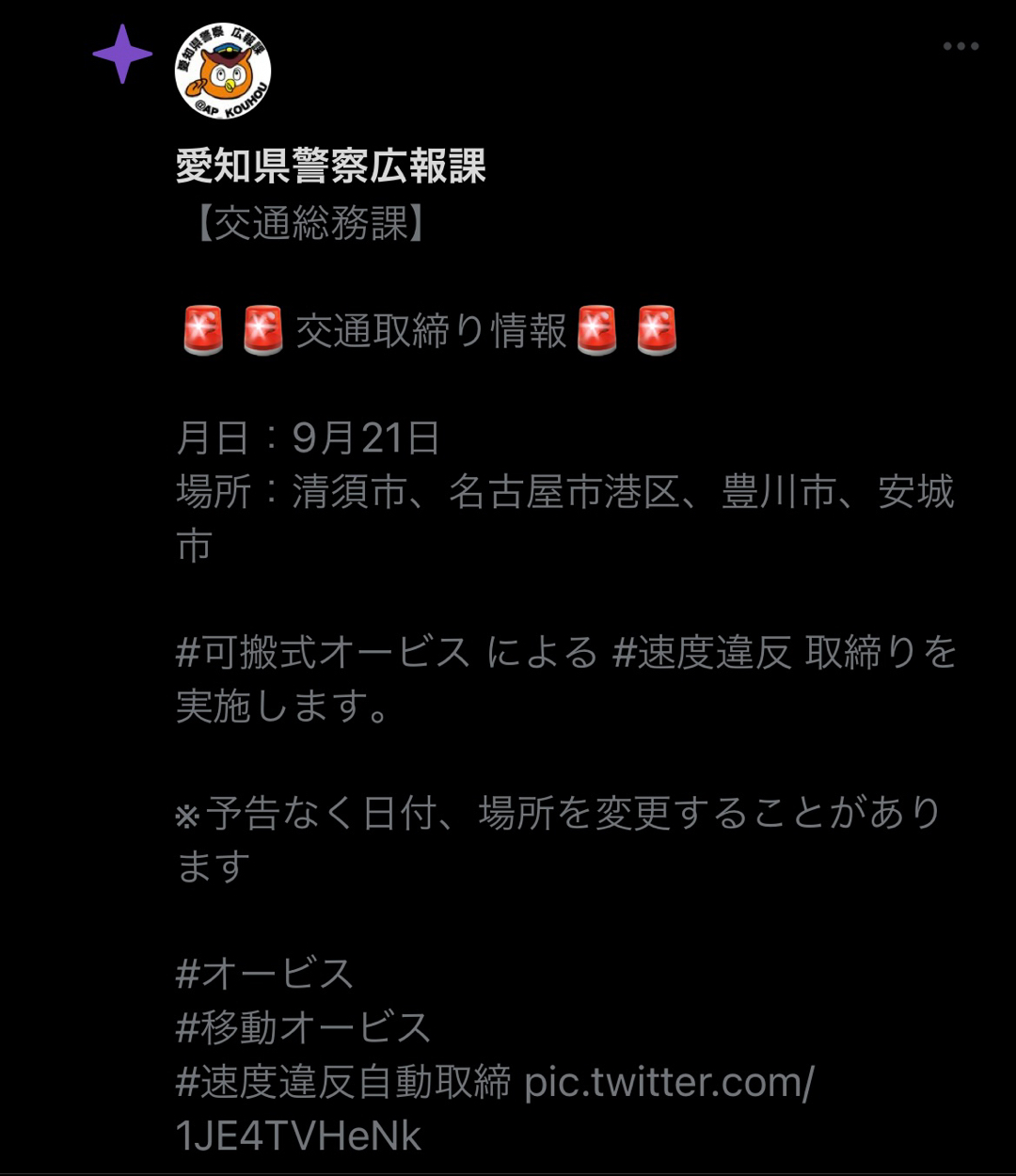Open the #可搬式オービス hashtag
The height and width of the screenshot is (1176, 1016).
point(323,652)
